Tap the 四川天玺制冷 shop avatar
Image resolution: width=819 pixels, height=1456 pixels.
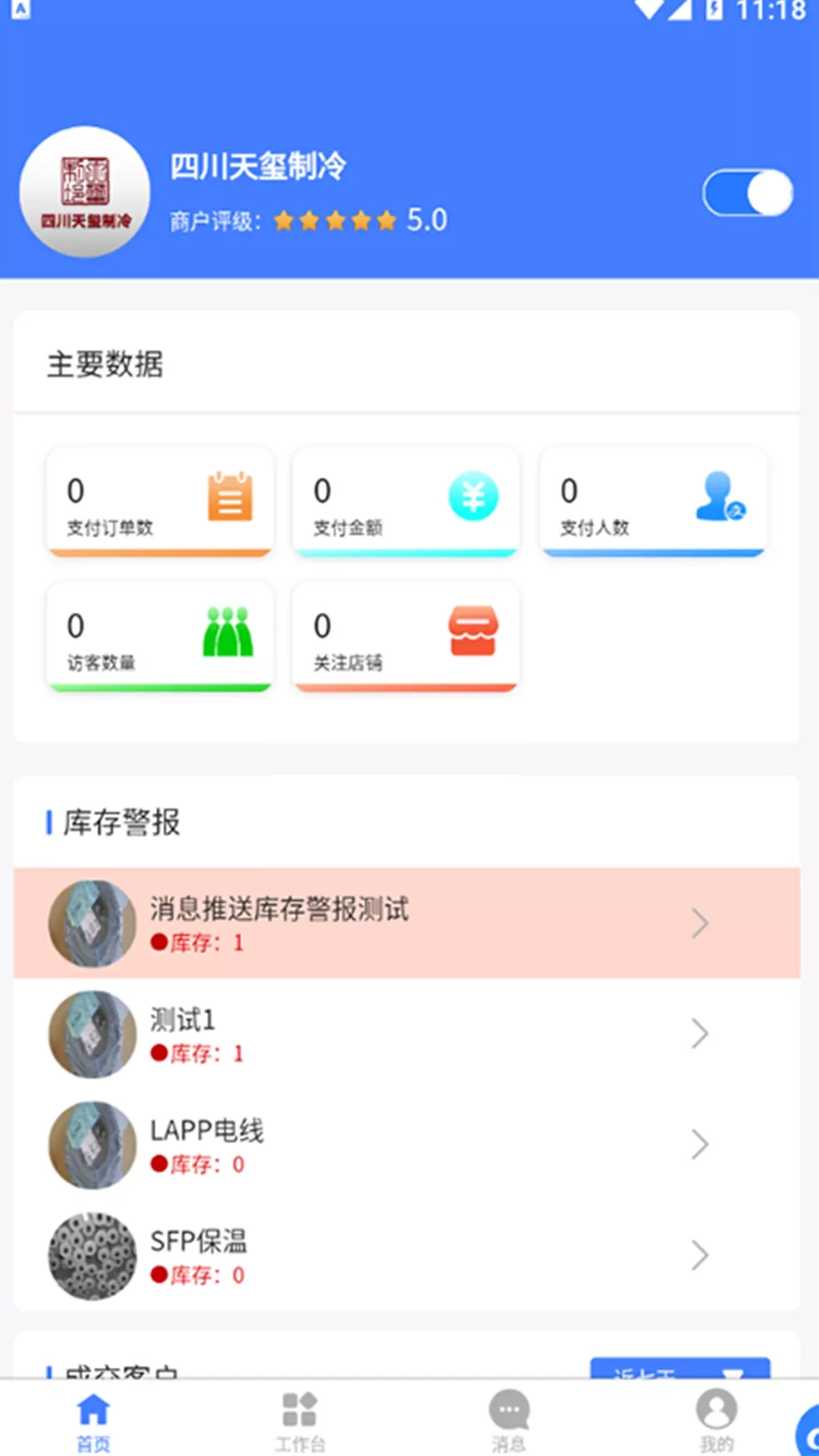coord(85,192)
